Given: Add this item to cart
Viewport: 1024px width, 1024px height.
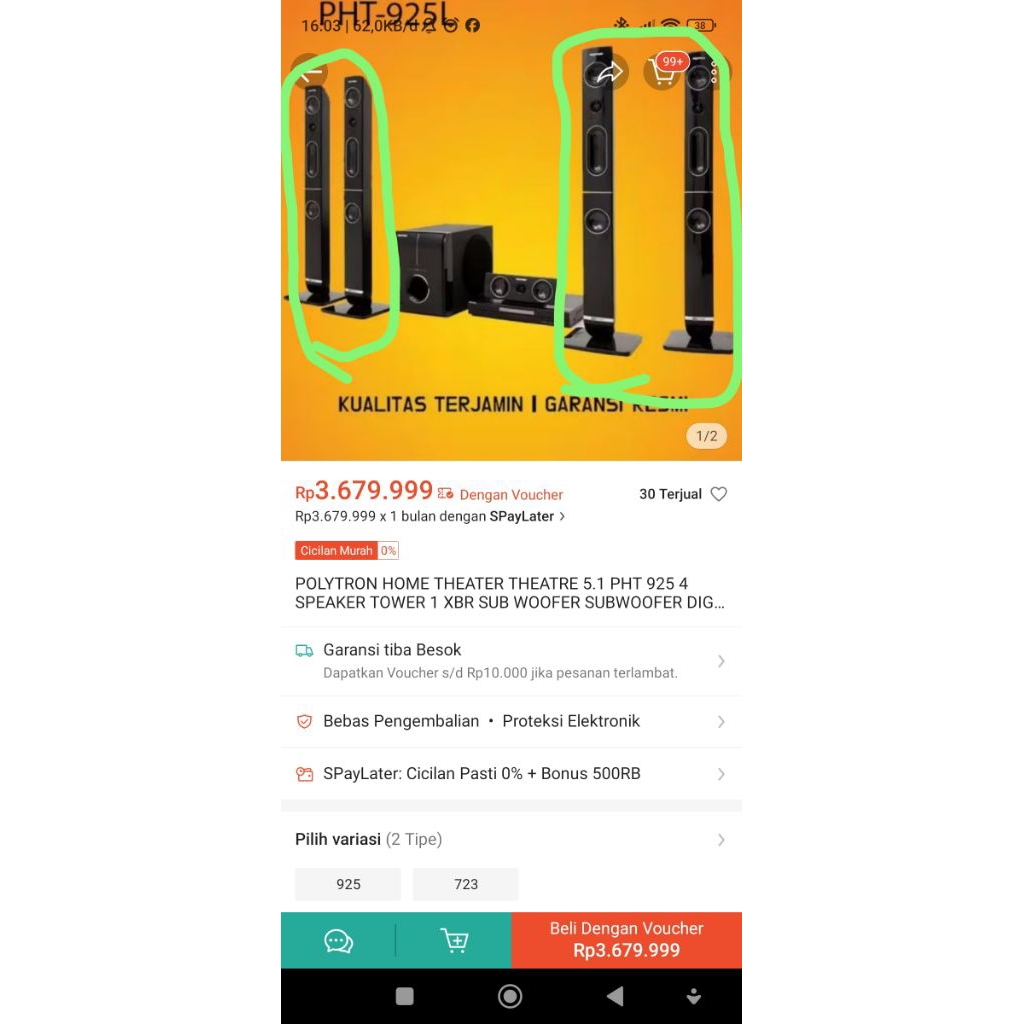Looking at the screenshot, I should click(454, 941).
